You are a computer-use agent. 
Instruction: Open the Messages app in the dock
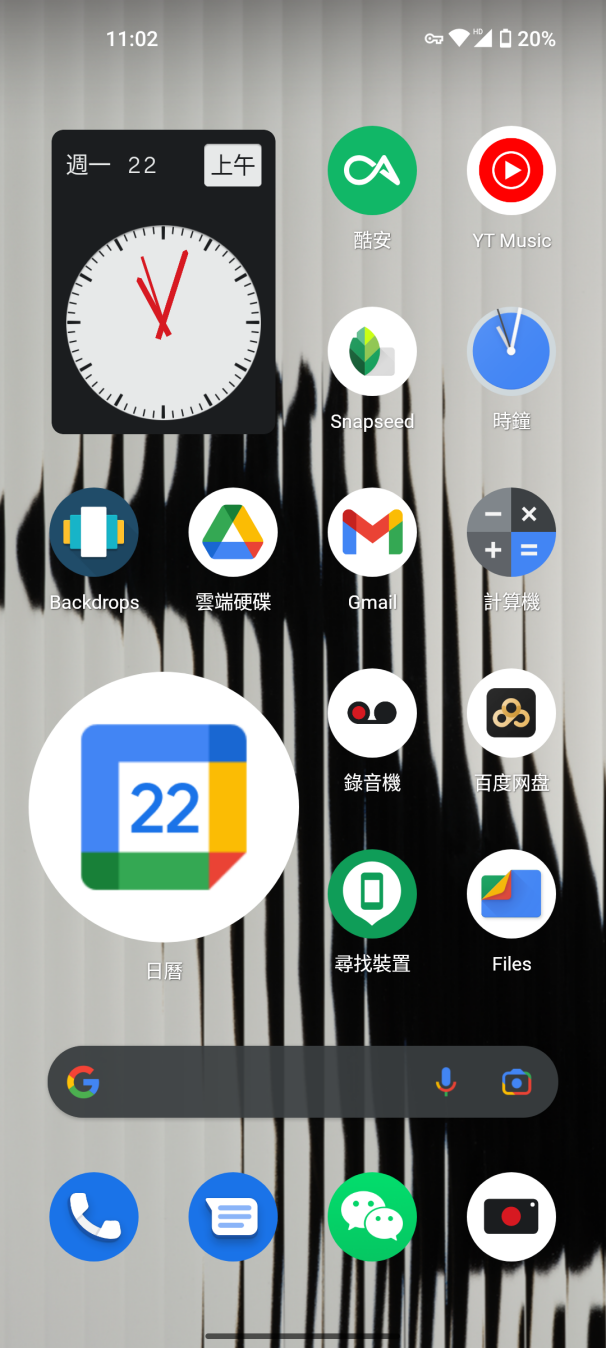coord(233,1217)
